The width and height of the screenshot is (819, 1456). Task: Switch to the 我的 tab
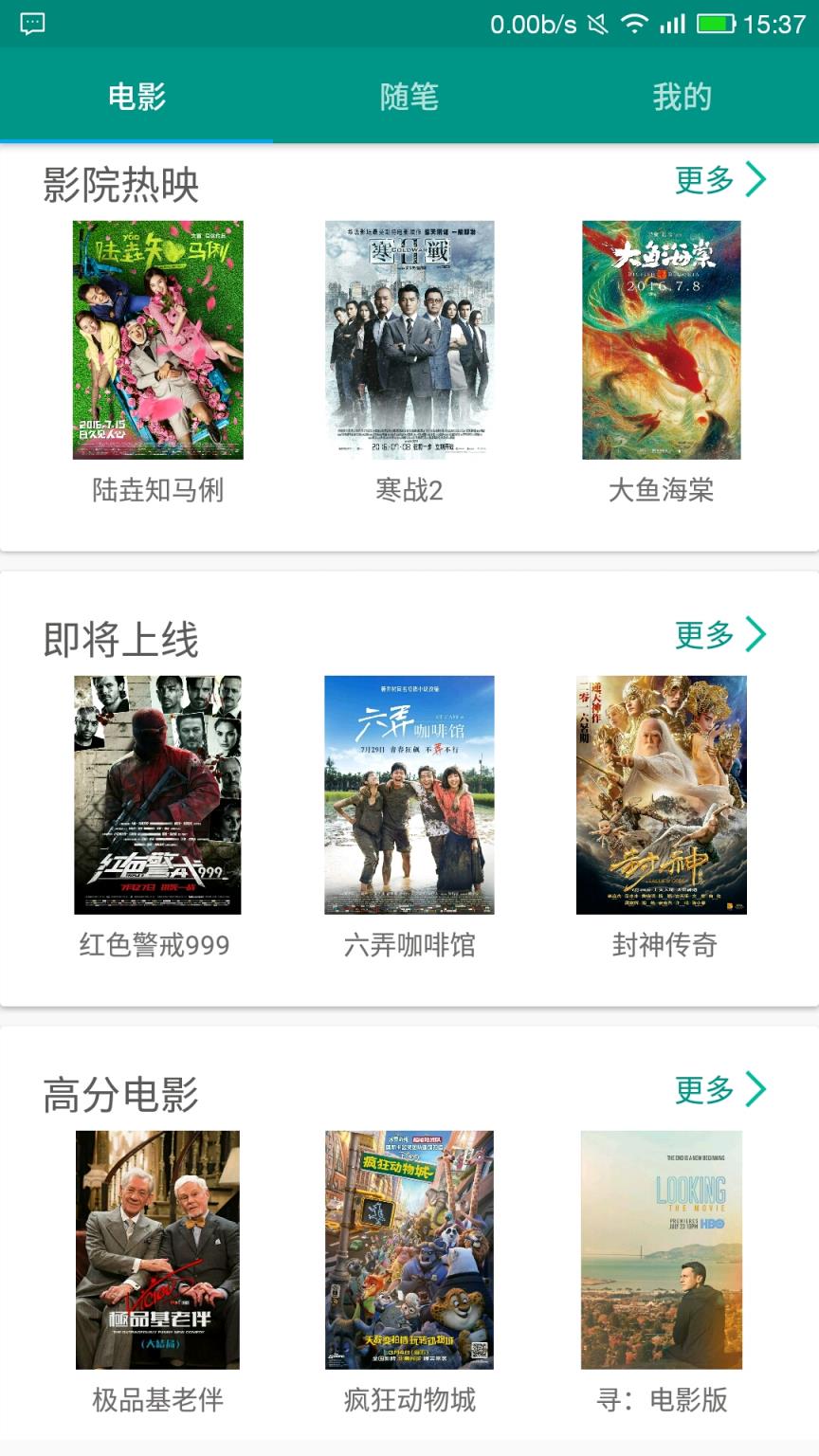click(x=682, y=98)
